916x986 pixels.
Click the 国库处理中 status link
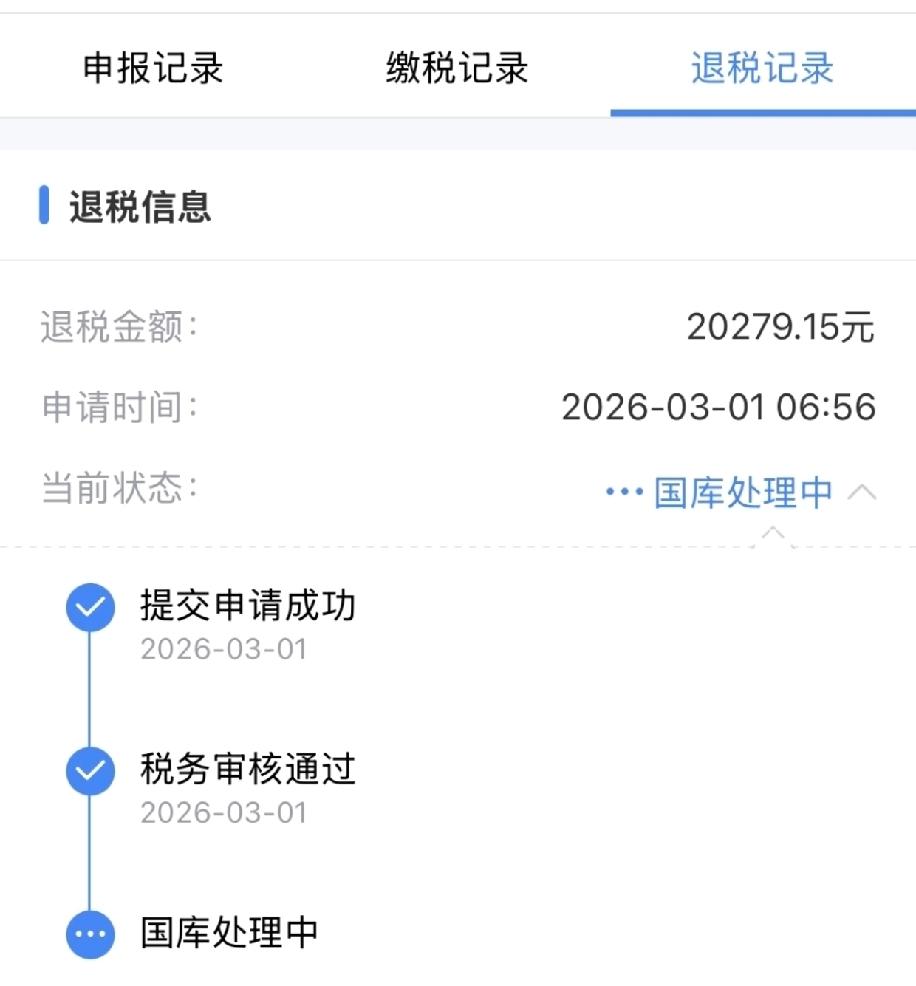click(x=745, y=491)
